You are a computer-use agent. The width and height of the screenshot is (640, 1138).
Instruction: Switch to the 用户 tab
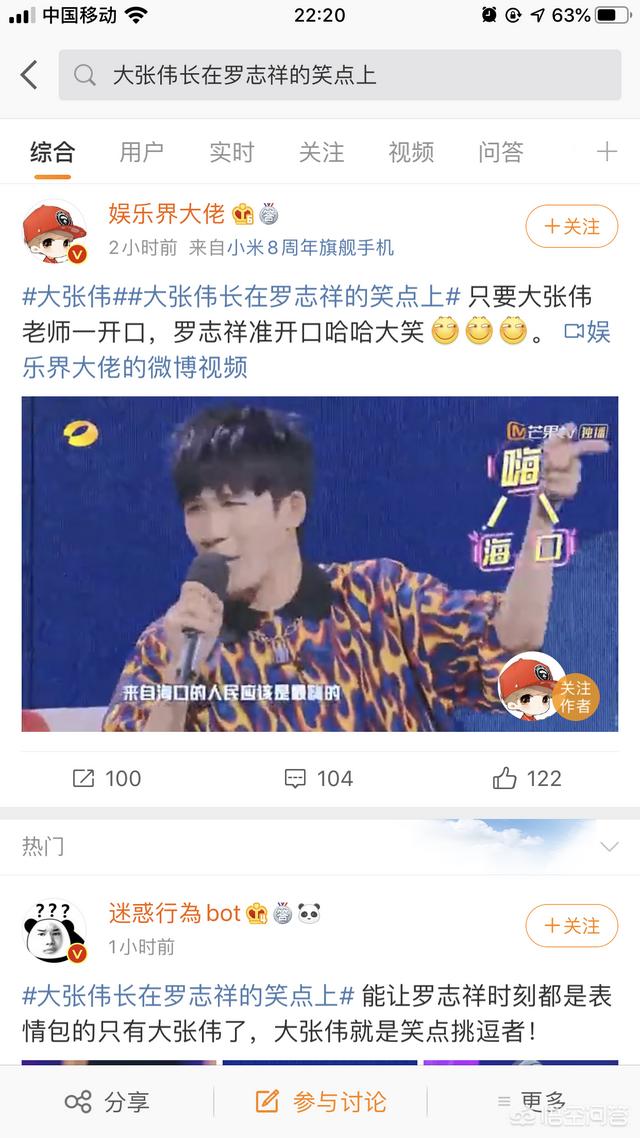(x=141, y=152)
